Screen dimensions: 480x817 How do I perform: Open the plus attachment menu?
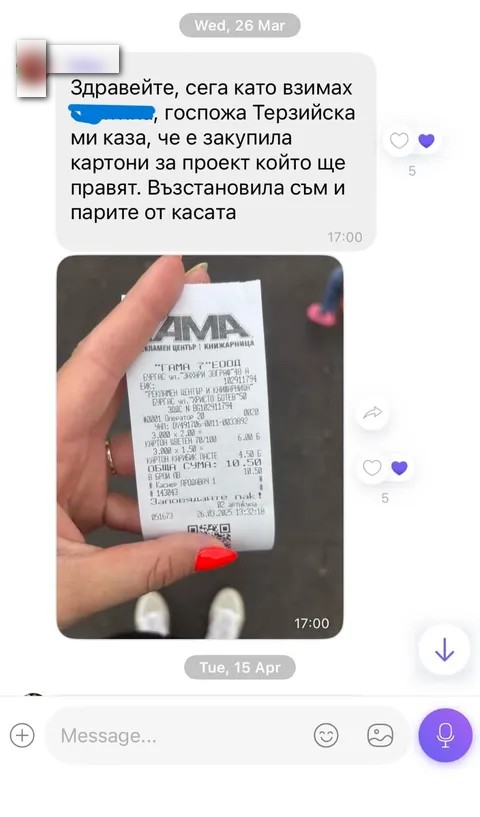click(22, 735)
